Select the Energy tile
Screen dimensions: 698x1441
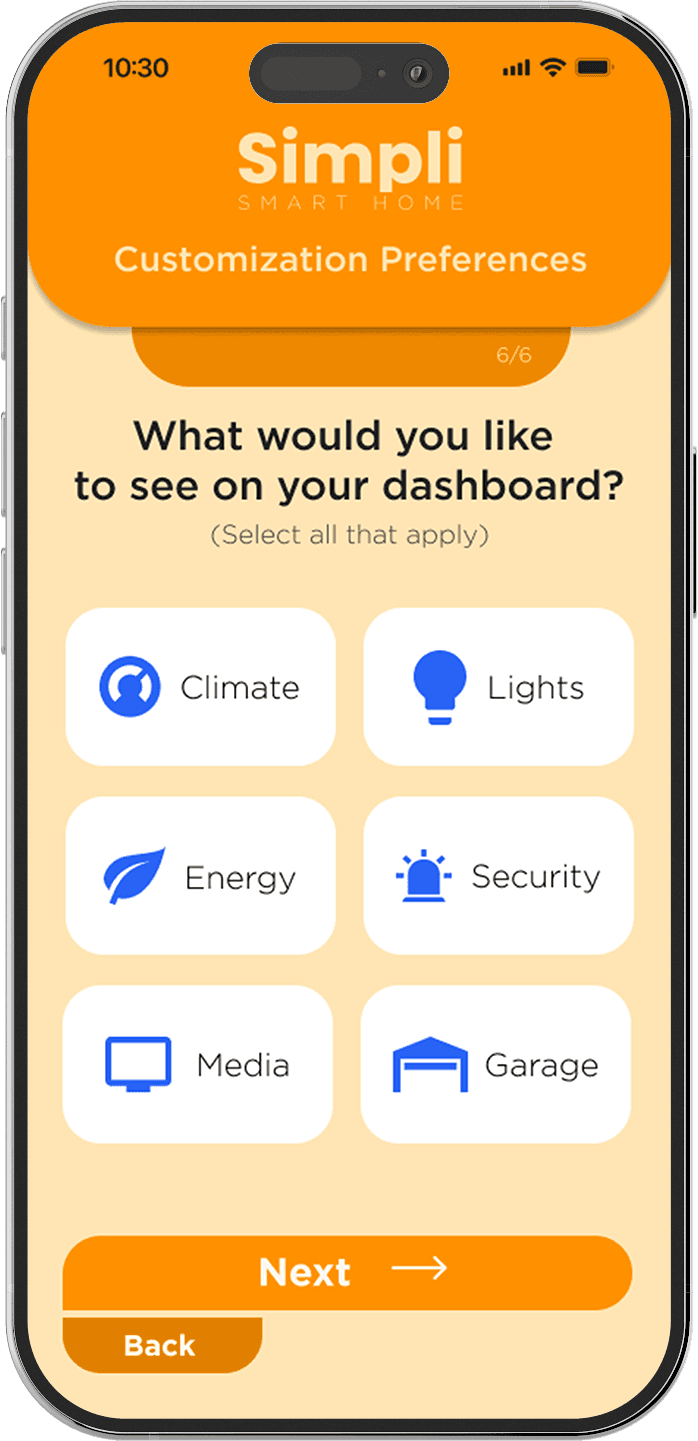click(x=200, y=876)
